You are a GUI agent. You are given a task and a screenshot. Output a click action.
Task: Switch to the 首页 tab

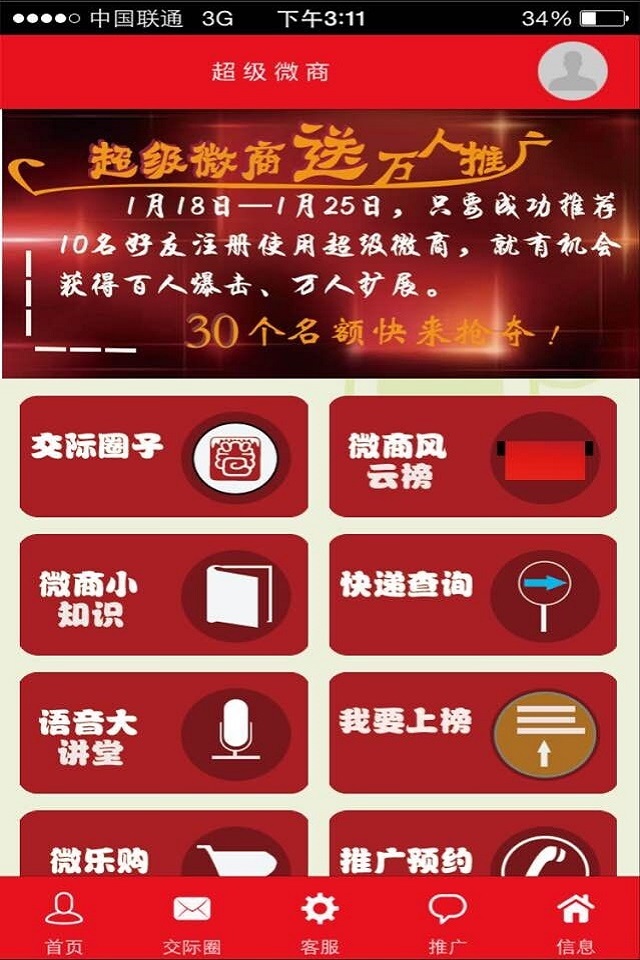[x=64, y=921]
